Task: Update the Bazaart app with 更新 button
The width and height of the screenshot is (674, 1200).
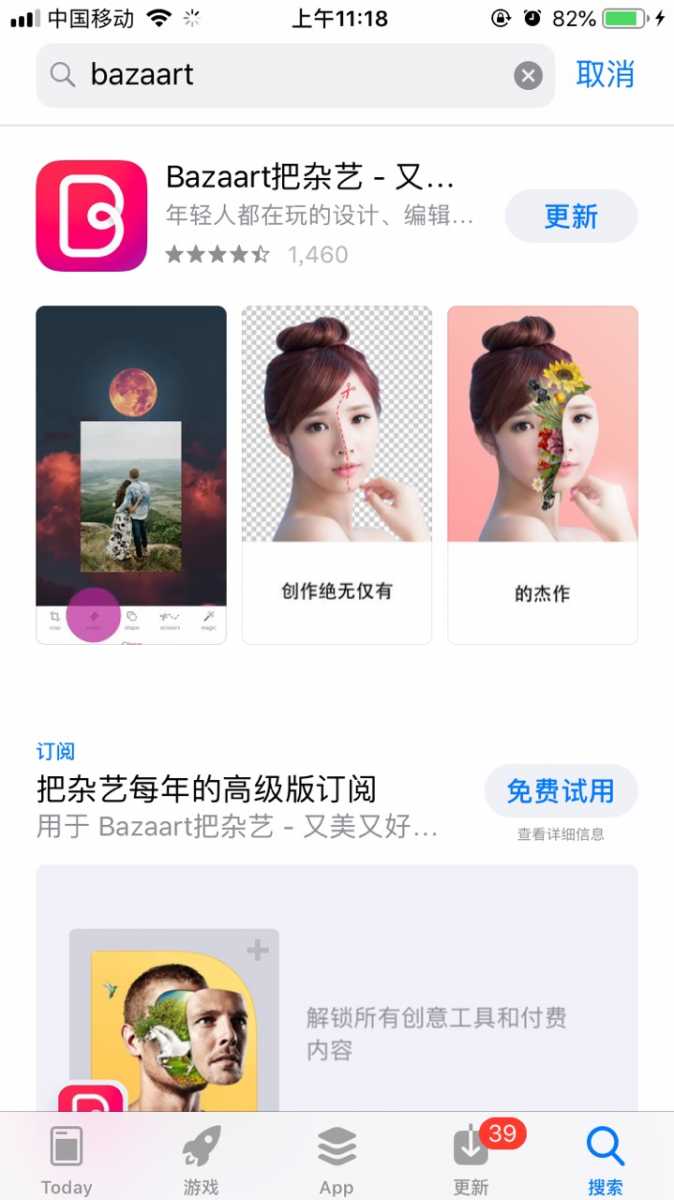Action: pos(571,216)
